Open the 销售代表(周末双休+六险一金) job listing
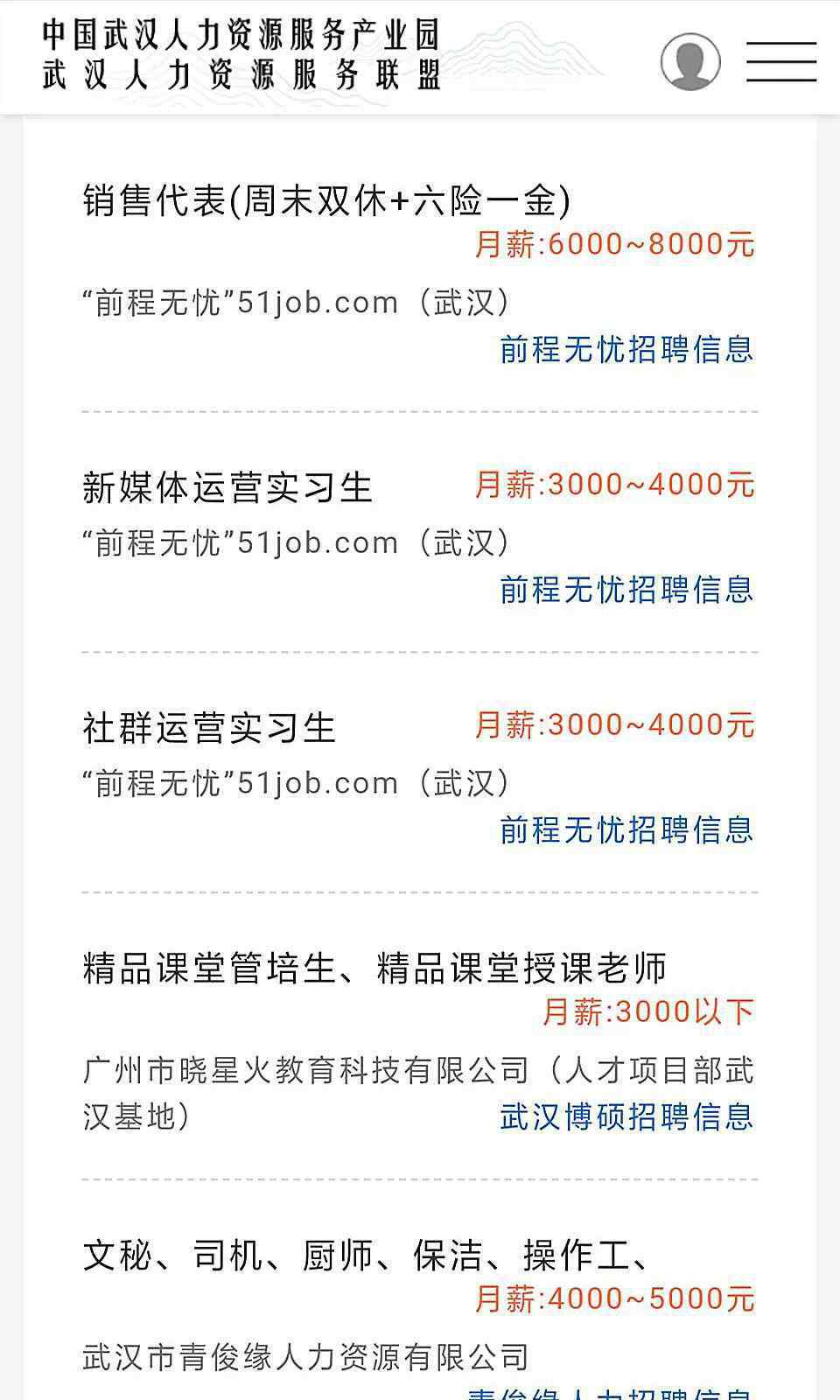Image resolution: width=840 pixels, height=1400 pixels. point(326,201)
